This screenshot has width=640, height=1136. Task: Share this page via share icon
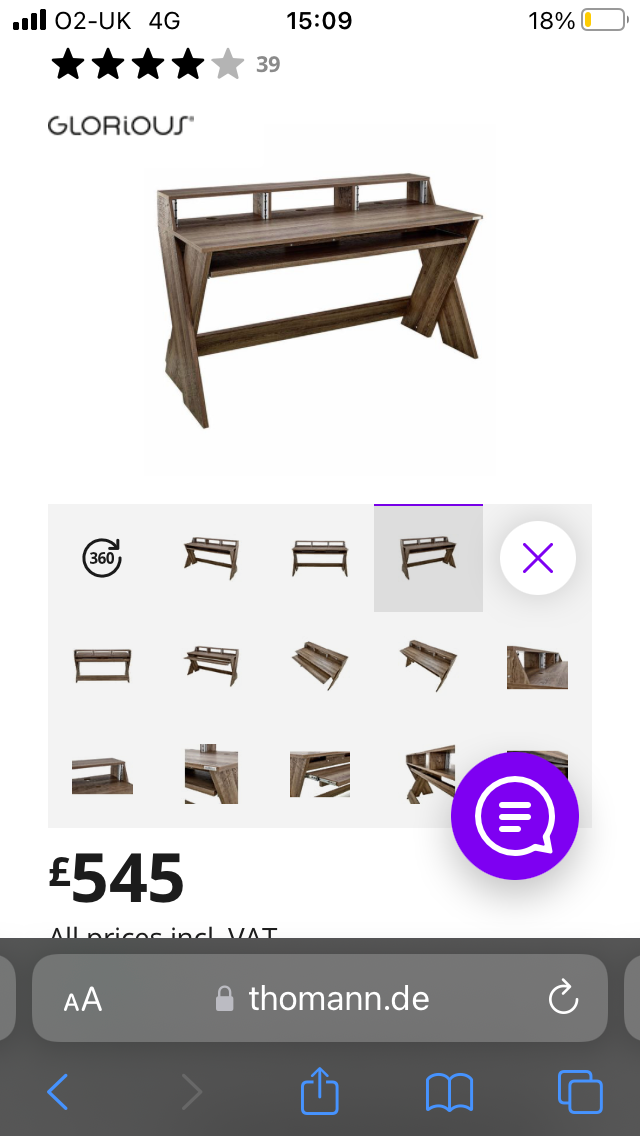point(320,1089)
